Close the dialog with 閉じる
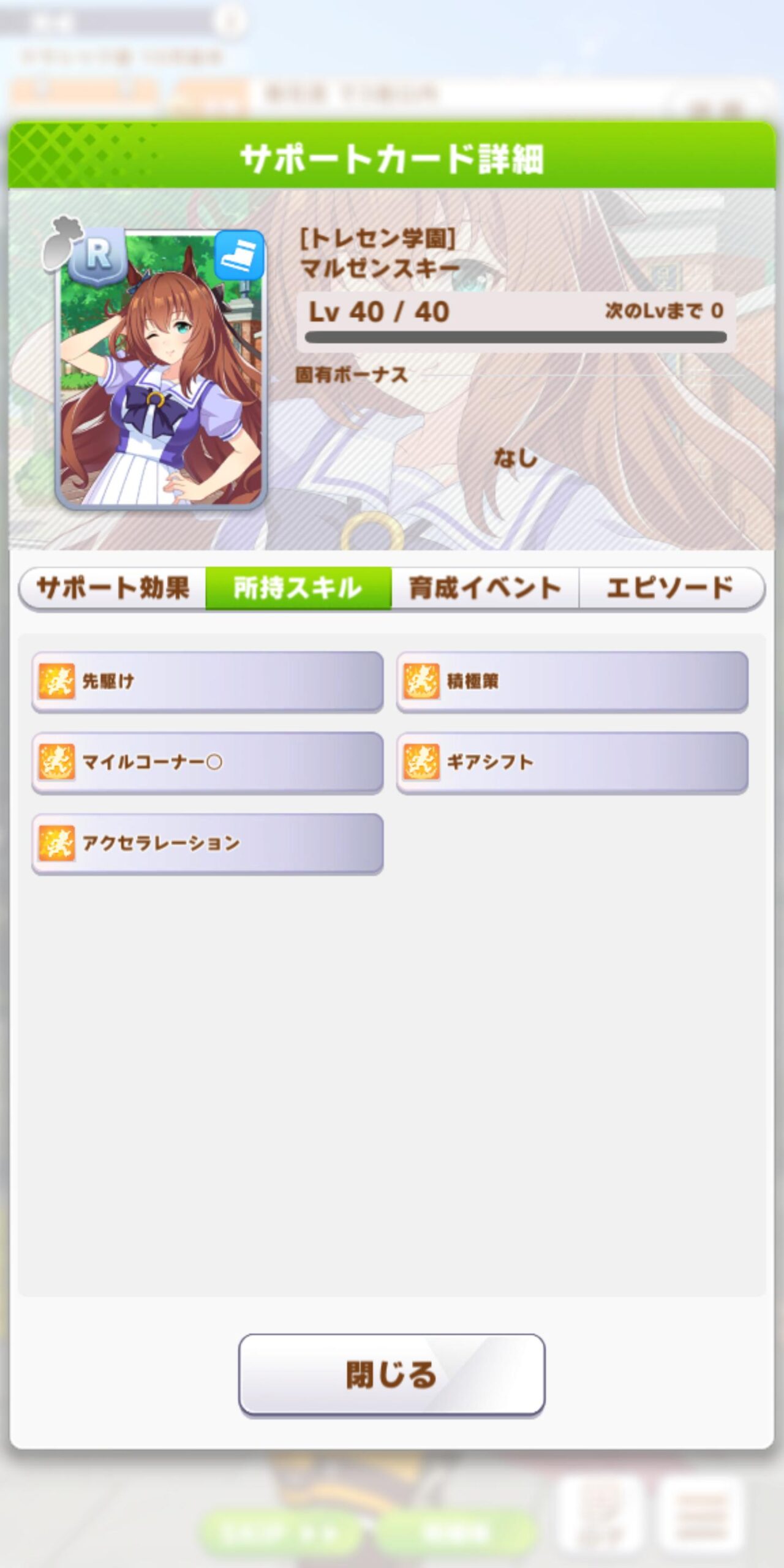The width and height of the screenshot is (784, 1568). (x=391, y=1374)
